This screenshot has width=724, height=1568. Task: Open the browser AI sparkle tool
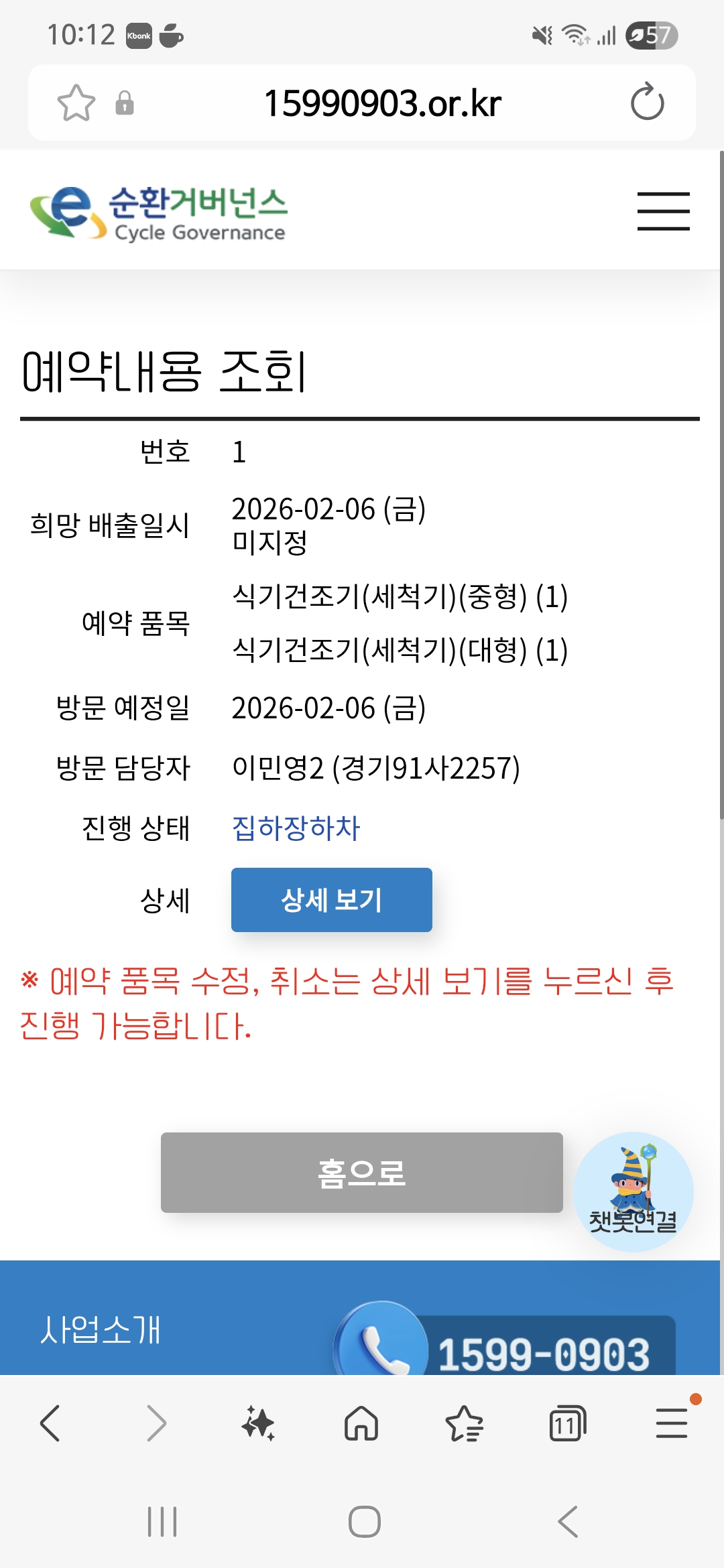click(258, 1423)
